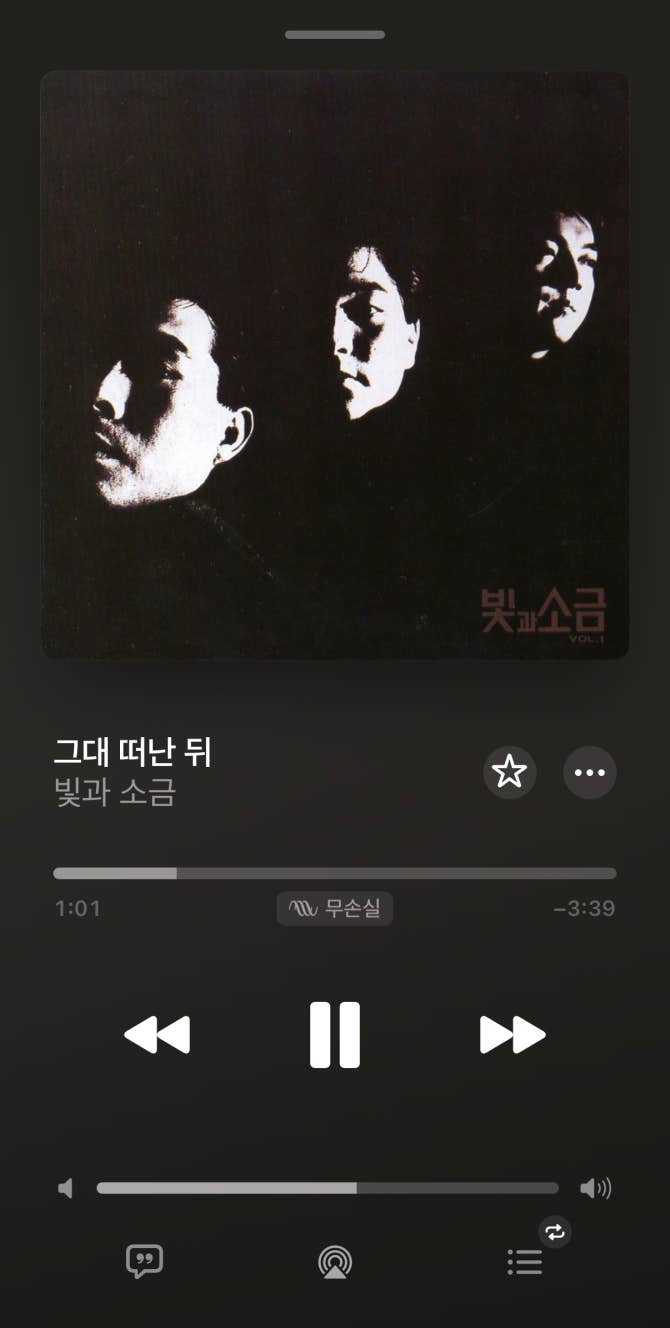Image resolution: width=670 pixels, height=1328 pixels.
Task: Go back to the previous track
Action: [157, 1035]
